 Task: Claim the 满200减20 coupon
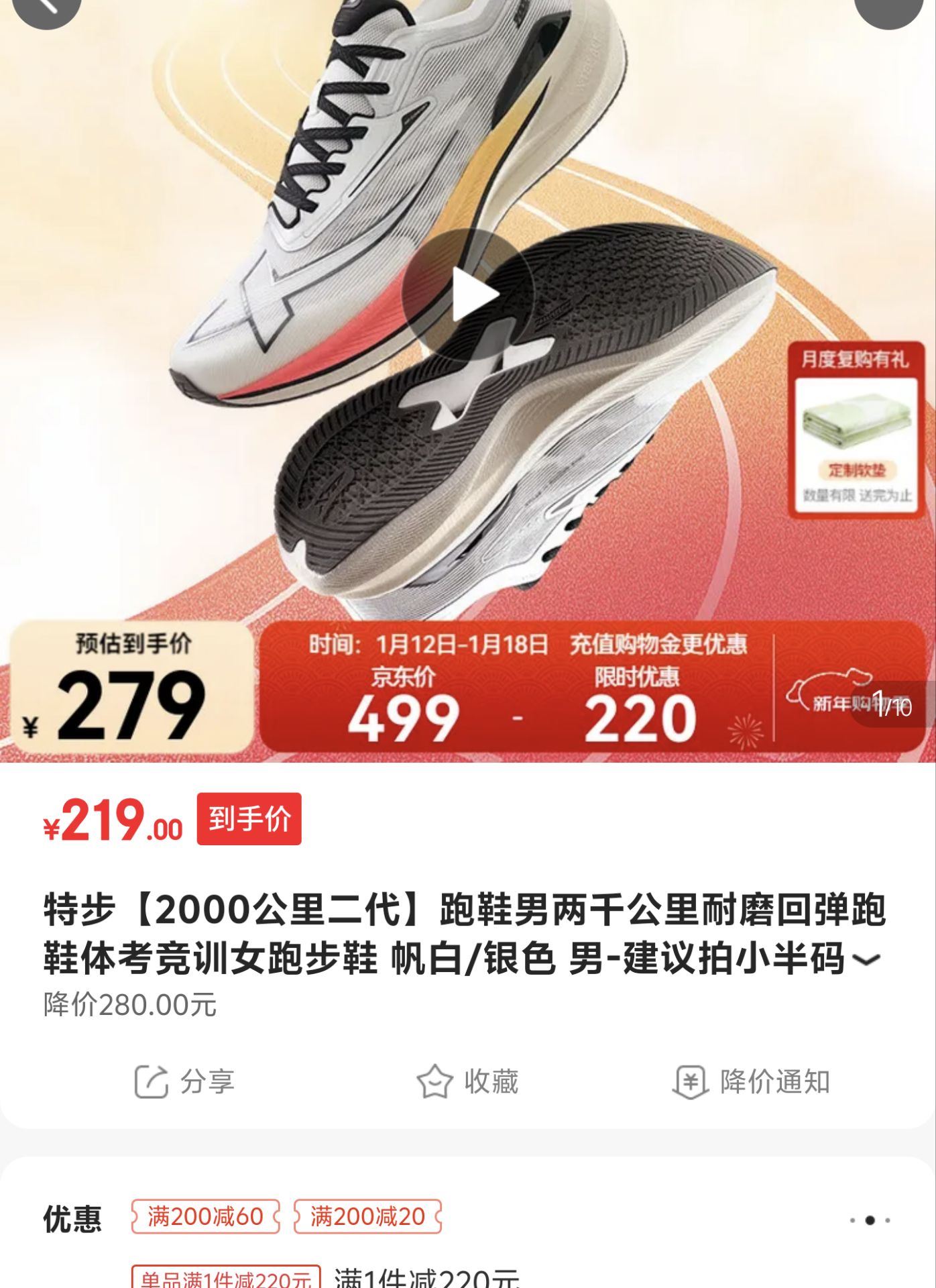coord(367,1216)
